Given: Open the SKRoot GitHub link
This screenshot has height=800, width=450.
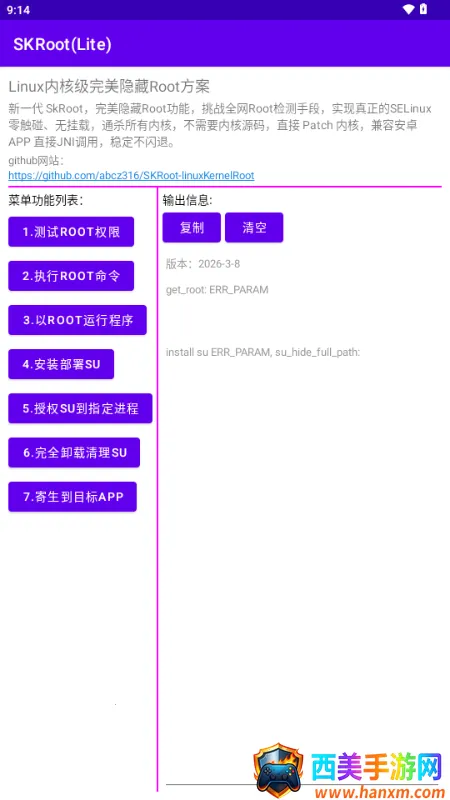Looking at the screenshot, I should tap(131, 176).
